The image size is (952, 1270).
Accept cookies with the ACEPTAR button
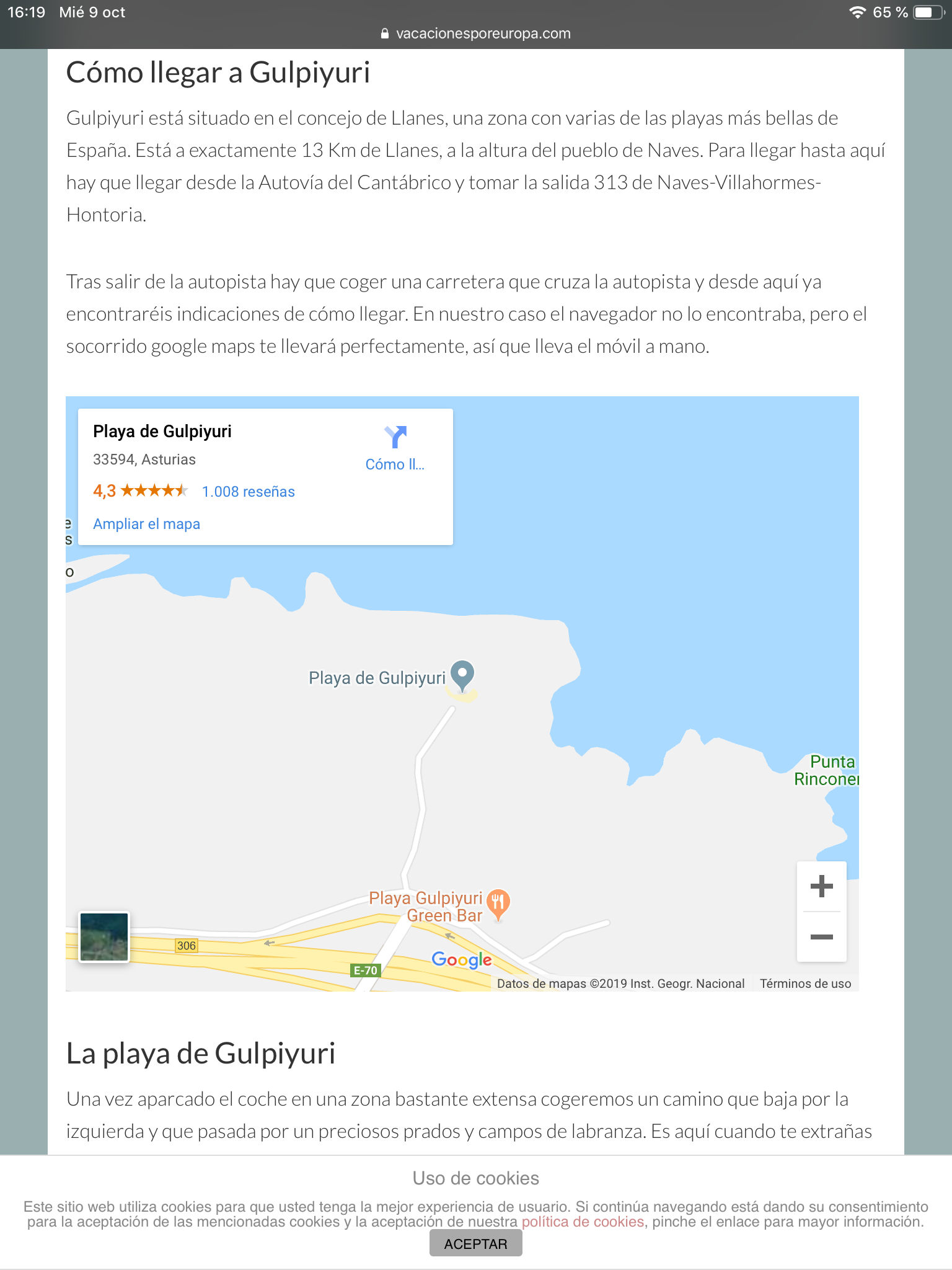click(475, 1244)
